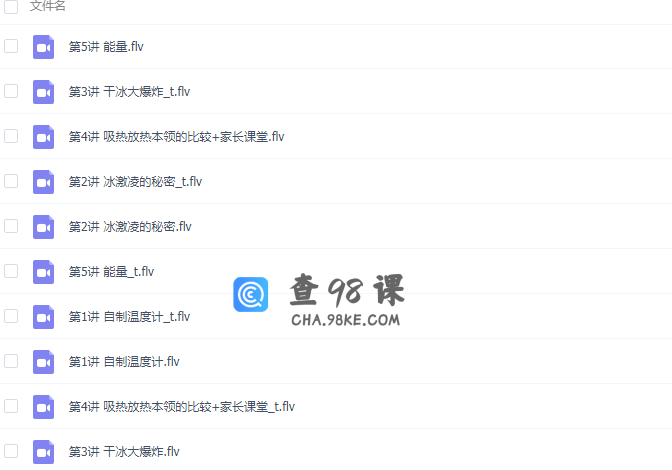Open the file 第3讲 干冰大爆炸_t.flv
Viewport: 672px width, 470px height.
tap(129, 91)
